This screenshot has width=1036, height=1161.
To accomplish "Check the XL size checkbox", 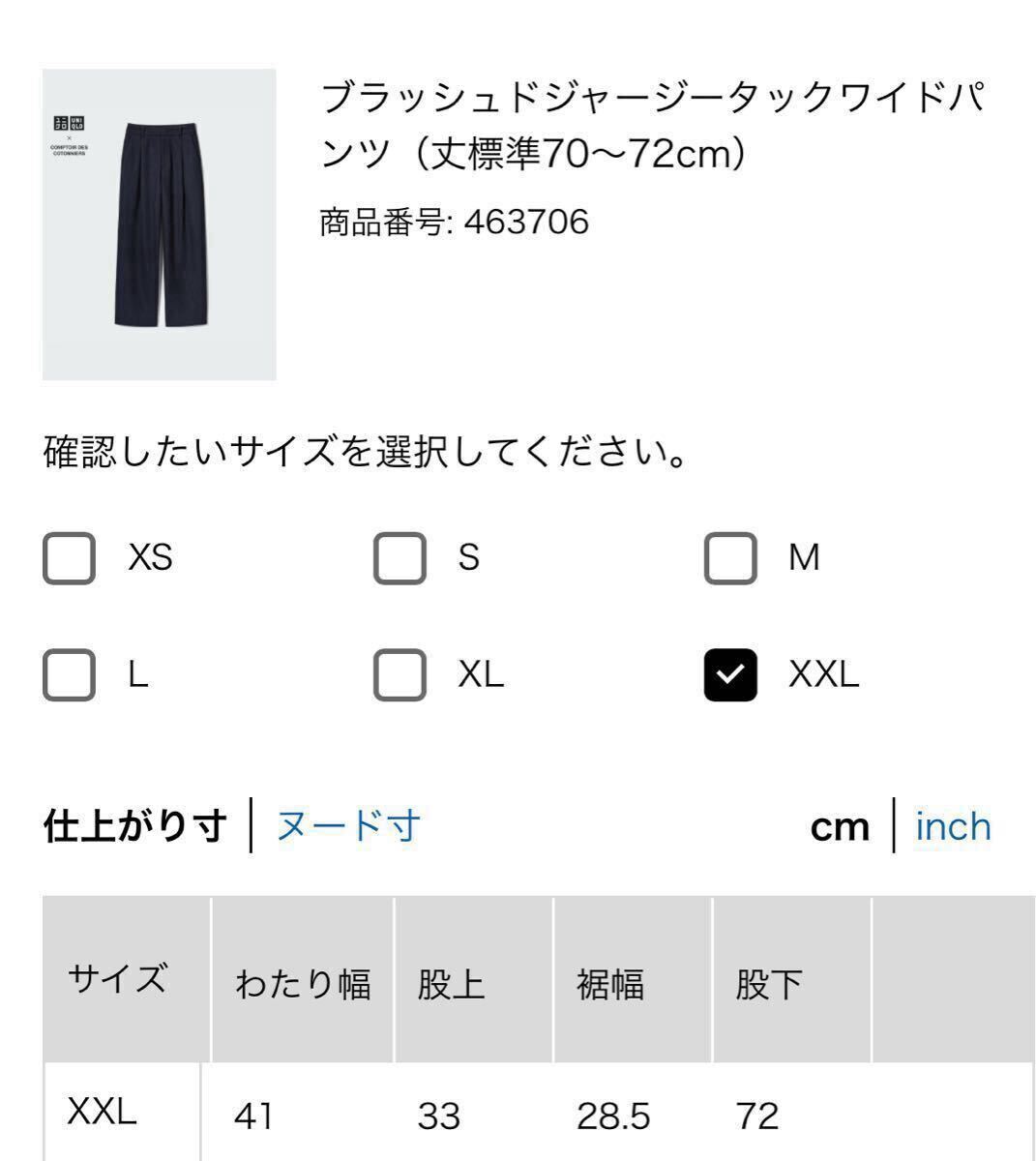I will [x=400, y=677].
